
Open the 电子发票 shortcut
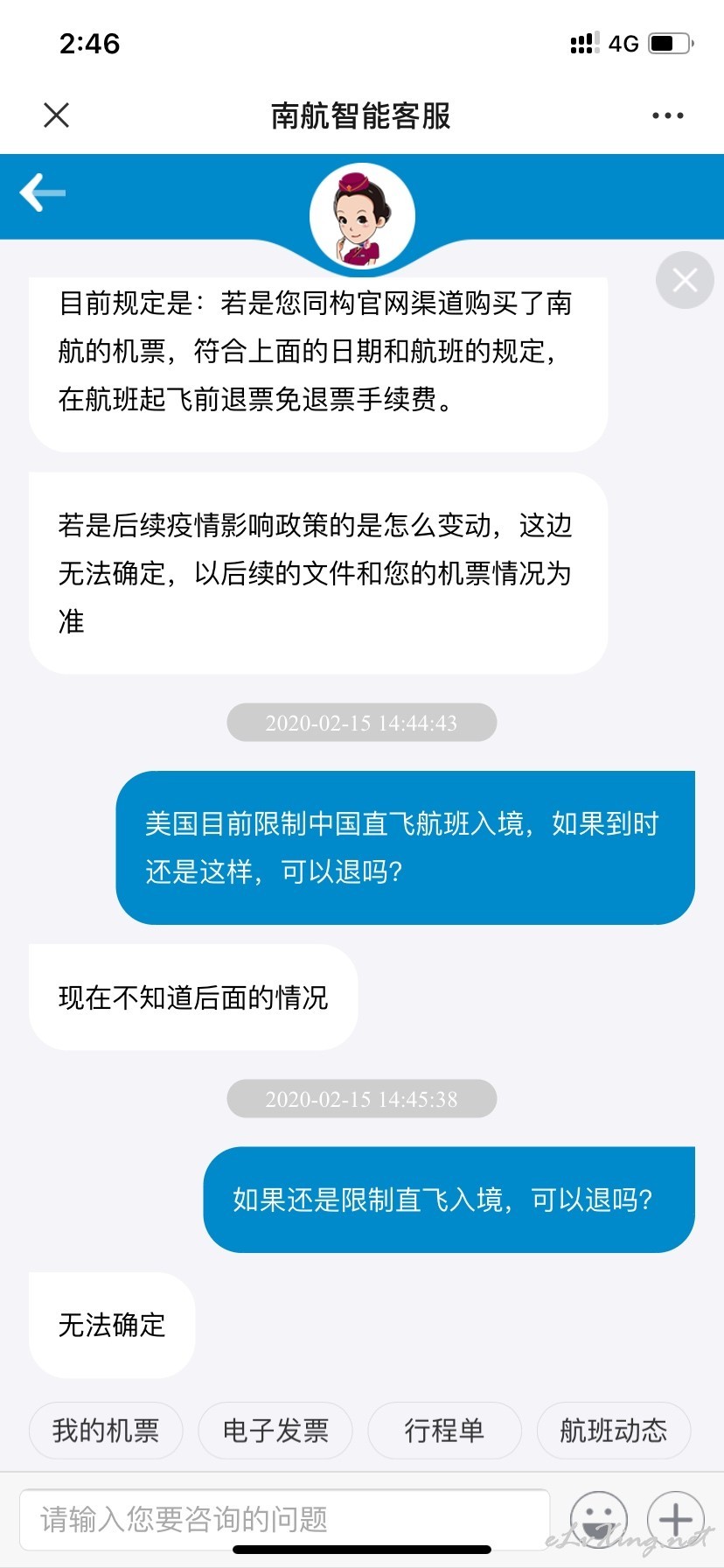(x=275, y=1431)
